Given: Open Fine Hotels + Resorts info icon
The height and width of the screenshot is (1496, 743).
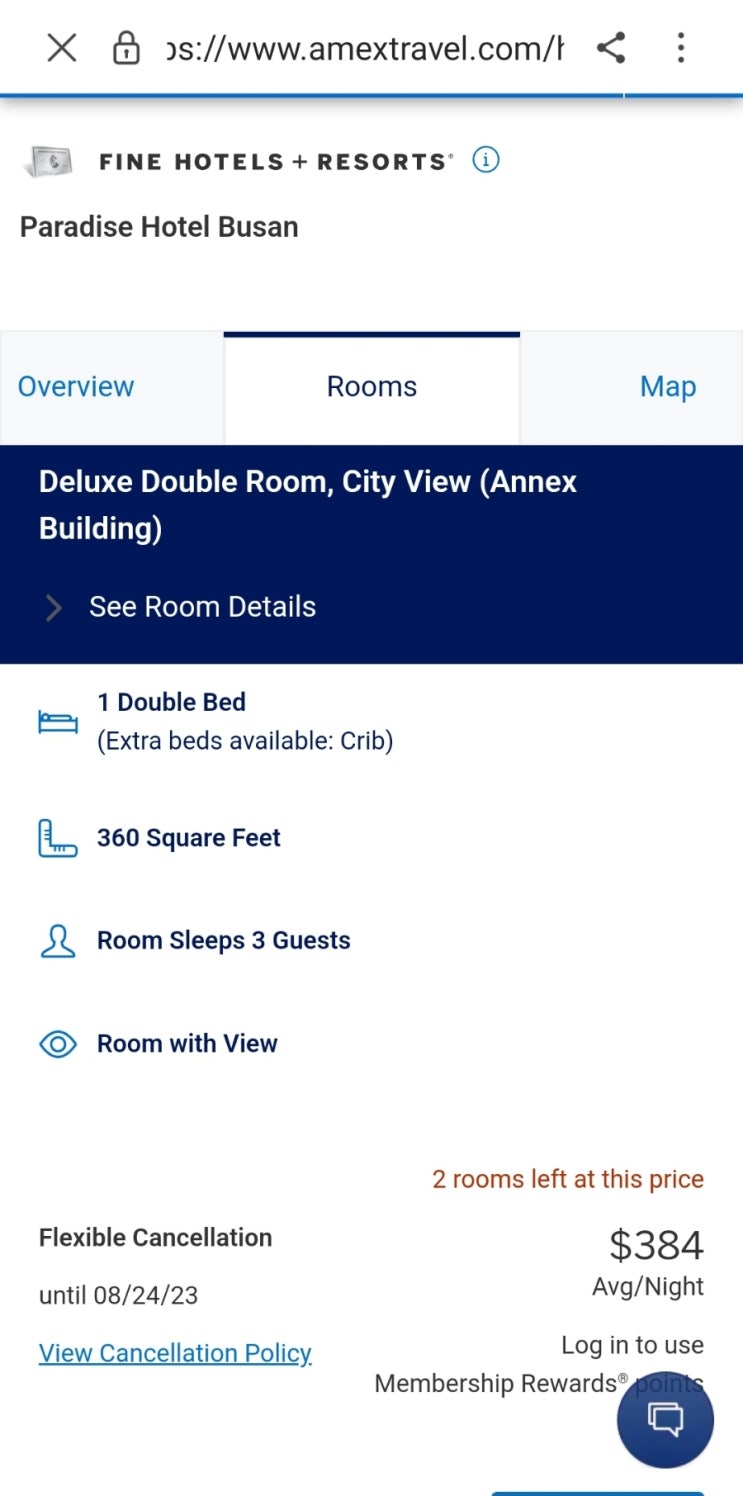Looking at the screenshot, I should pyautogui.click(x=486, y=160).
